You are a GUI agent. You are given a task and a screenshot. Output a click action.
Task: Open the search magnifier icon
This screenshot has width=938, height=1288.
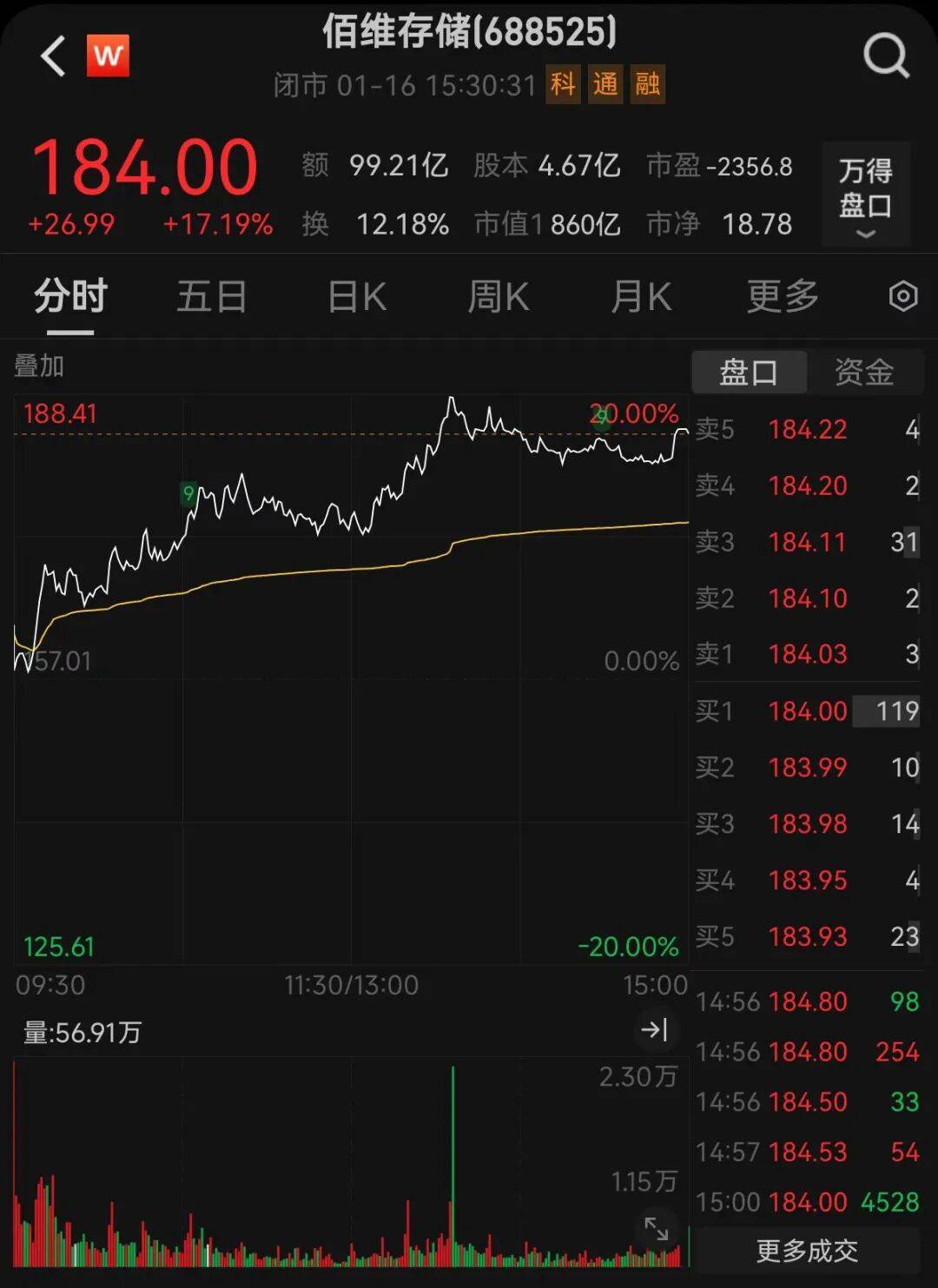886,57
